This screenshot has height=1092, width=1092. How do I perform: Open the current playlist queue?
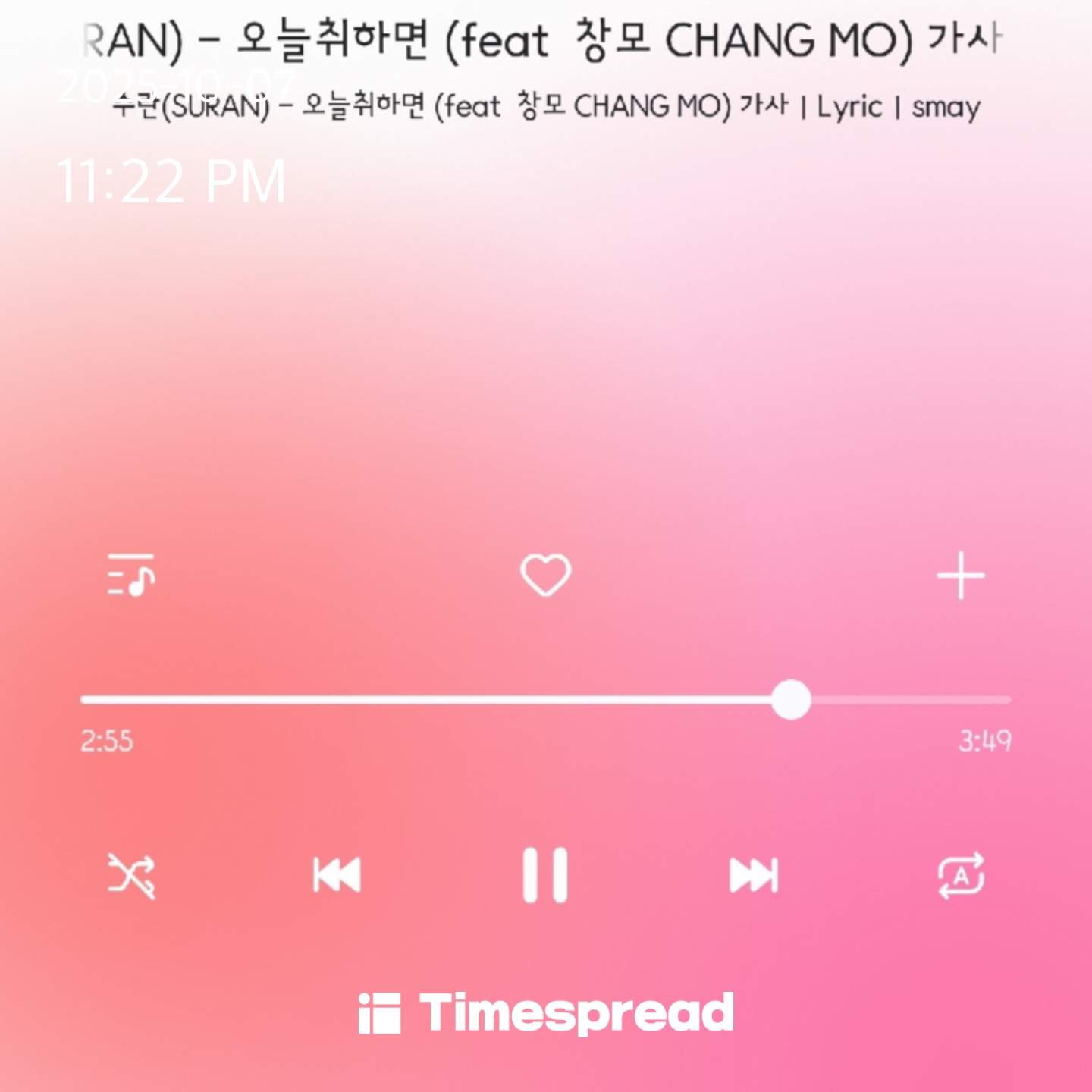tap(131, 575)
